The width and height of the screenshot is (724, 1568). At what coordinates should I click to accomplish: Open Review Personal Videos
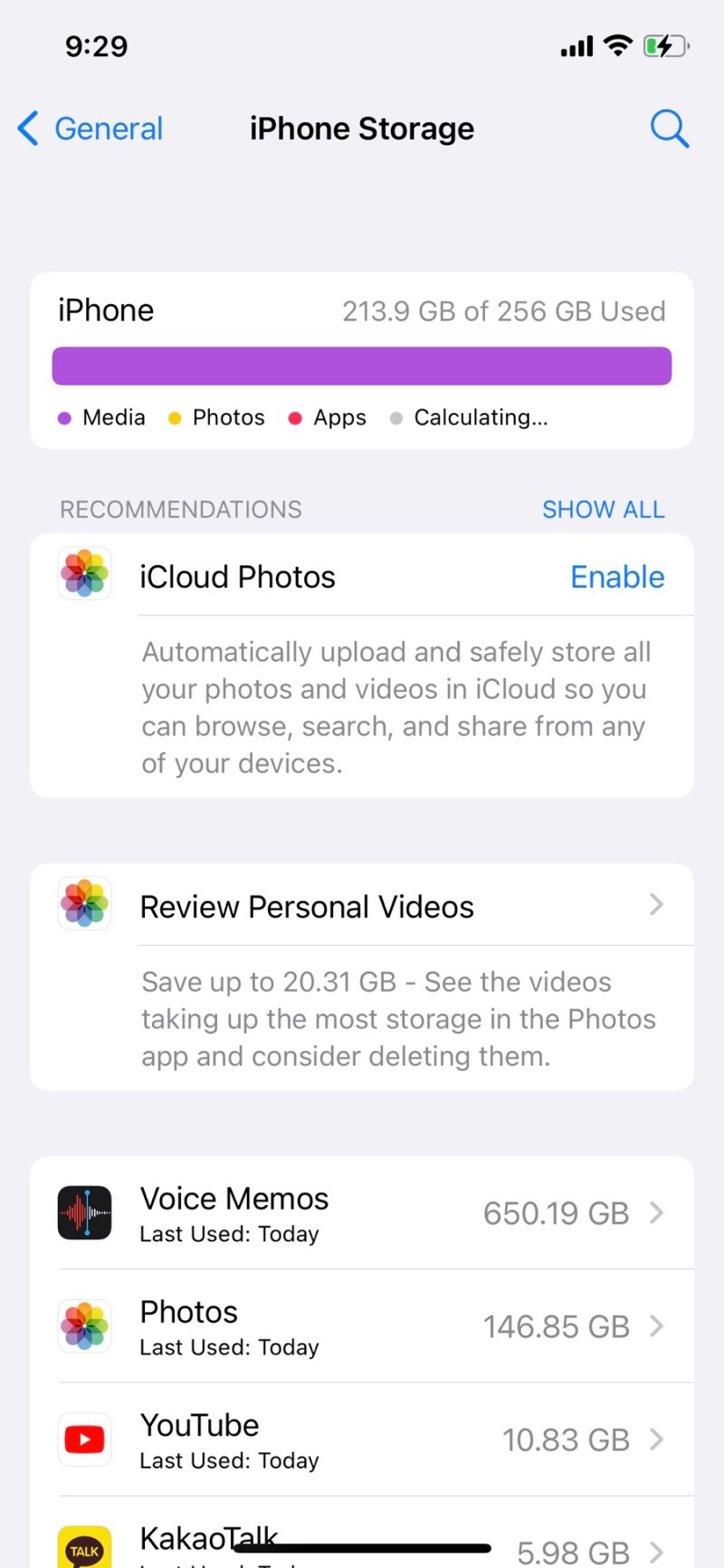coord(362,905)
